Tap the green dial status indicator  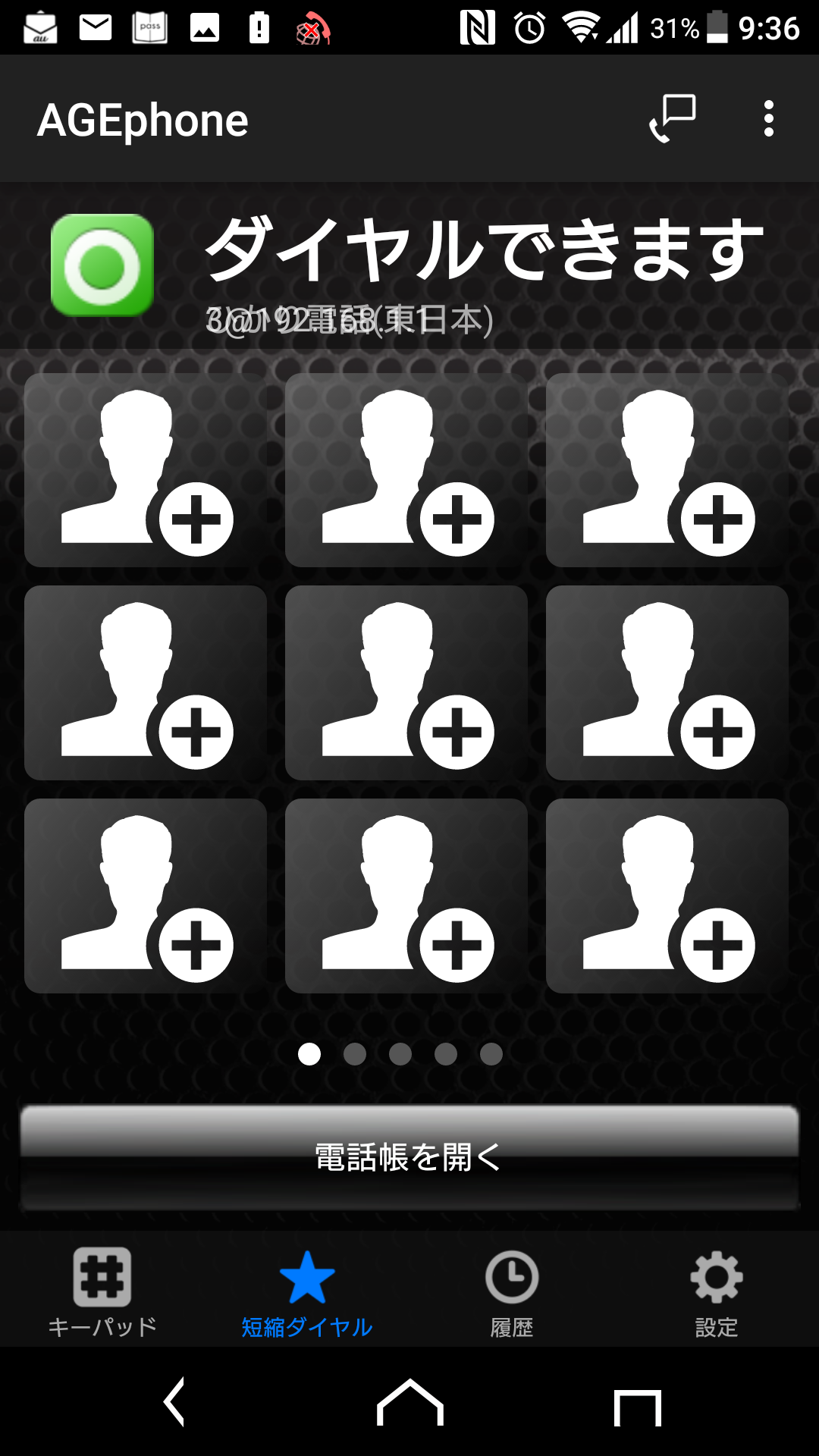(102, 265)
